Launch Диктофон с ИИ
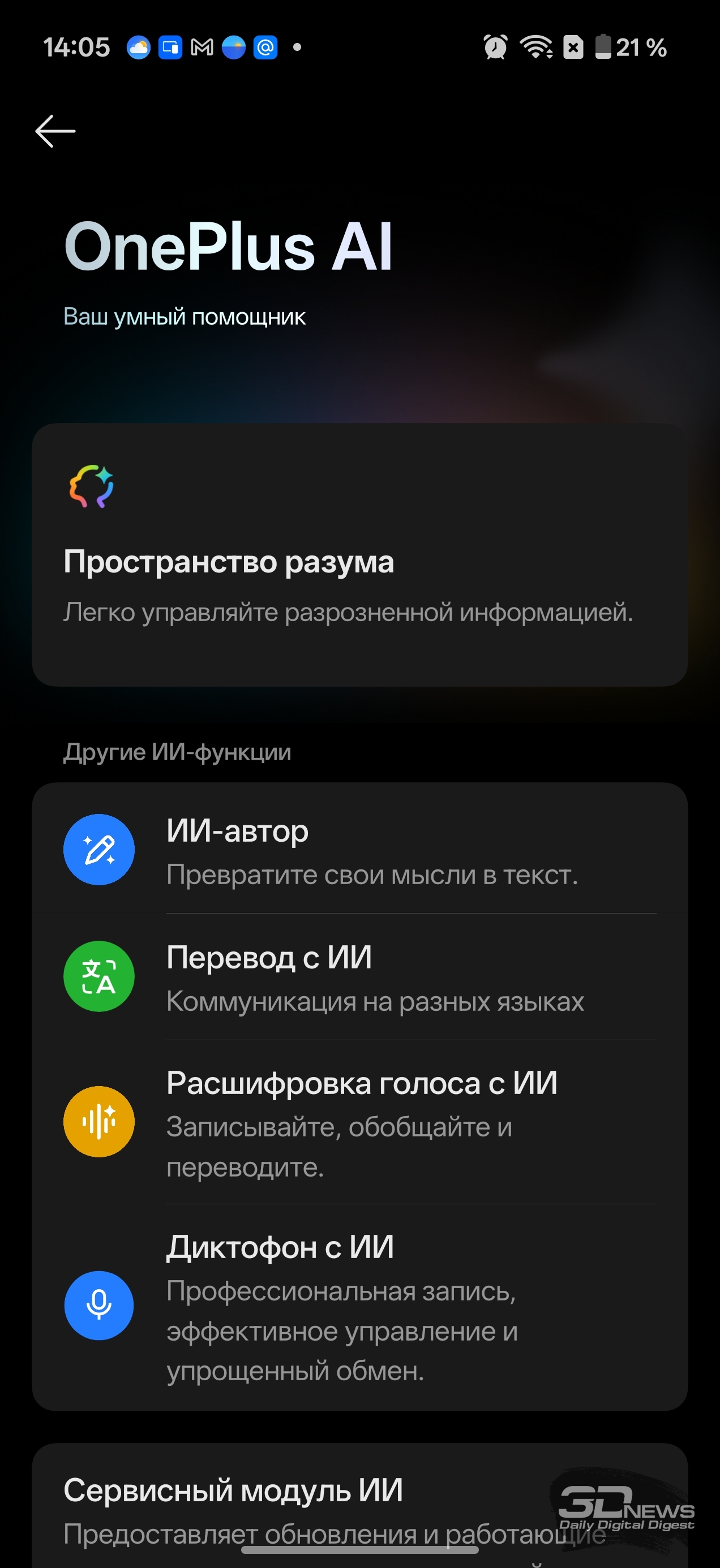The width and height of the screenshot is (720, 1568). coord(359,1306)
